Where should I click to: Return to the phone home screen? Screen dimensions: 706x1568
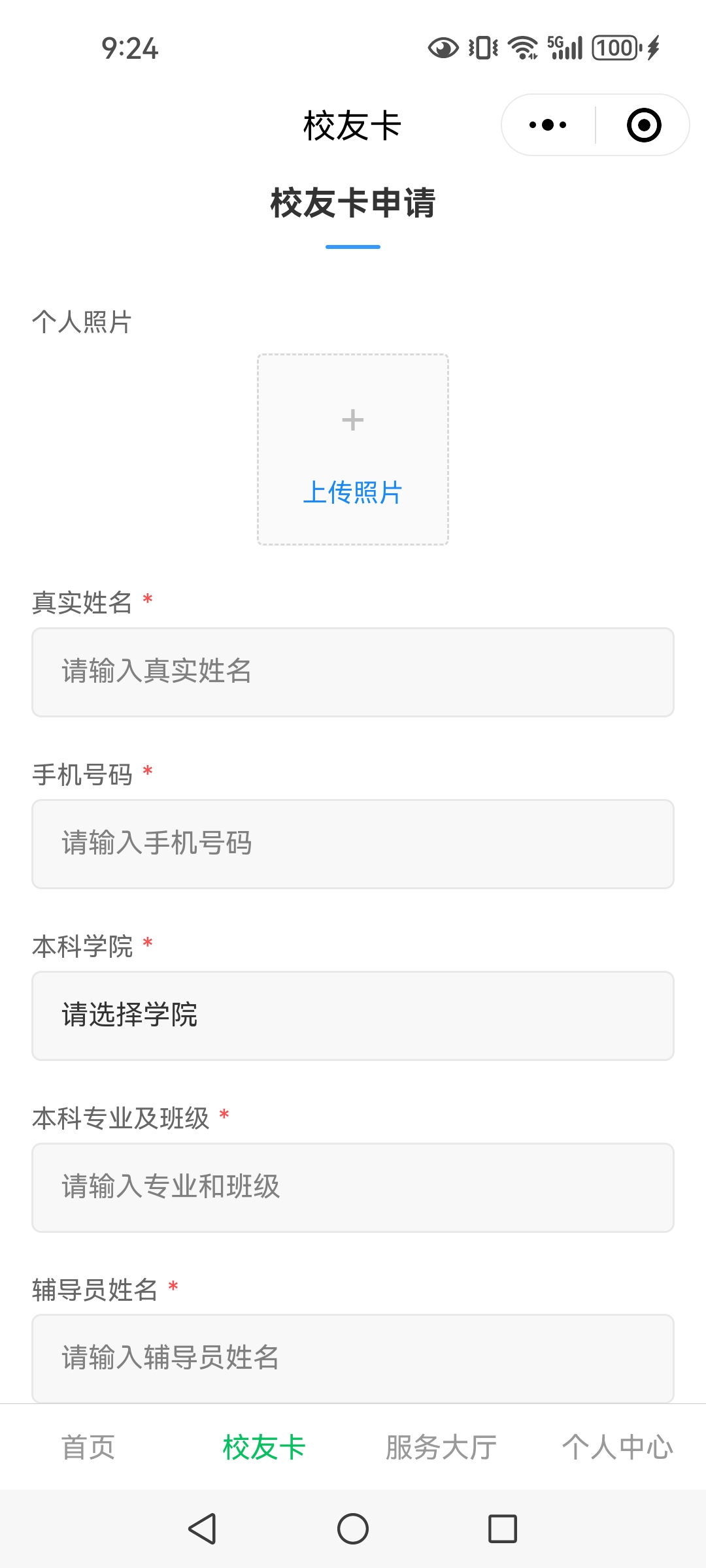tap(353, 1529)
